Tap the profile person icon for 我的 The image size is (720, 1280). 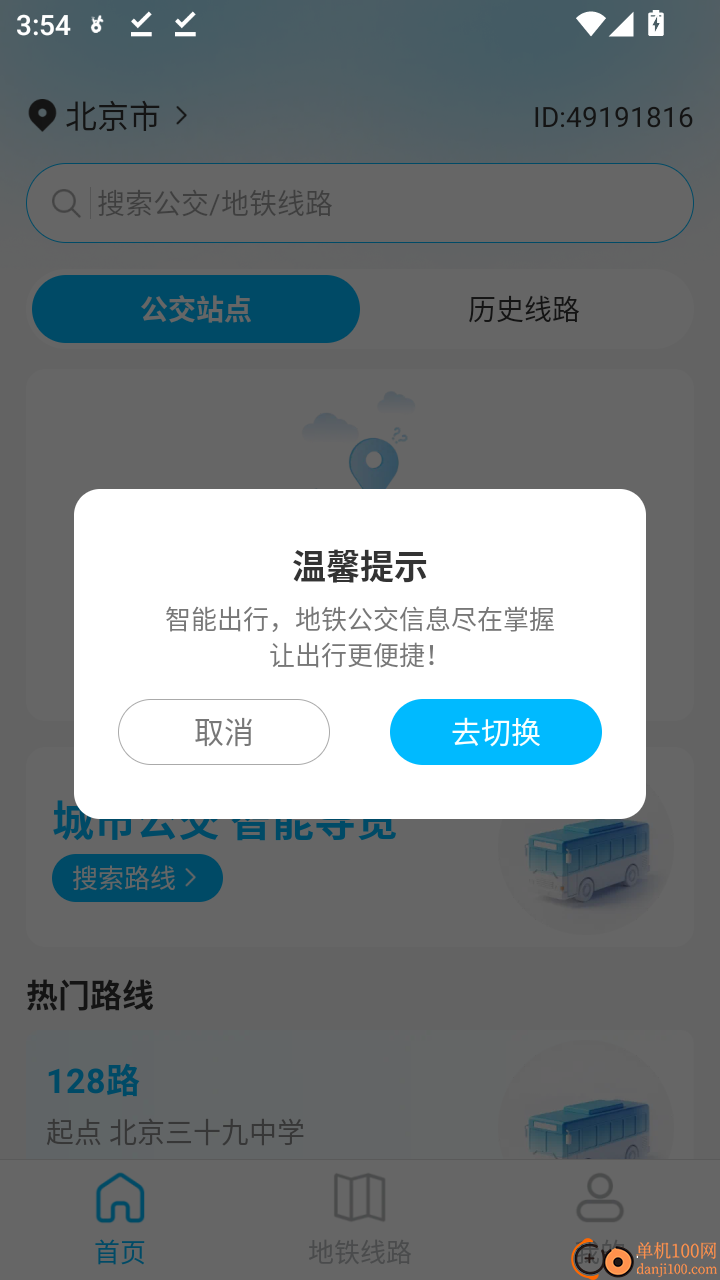click(601, 1196)
